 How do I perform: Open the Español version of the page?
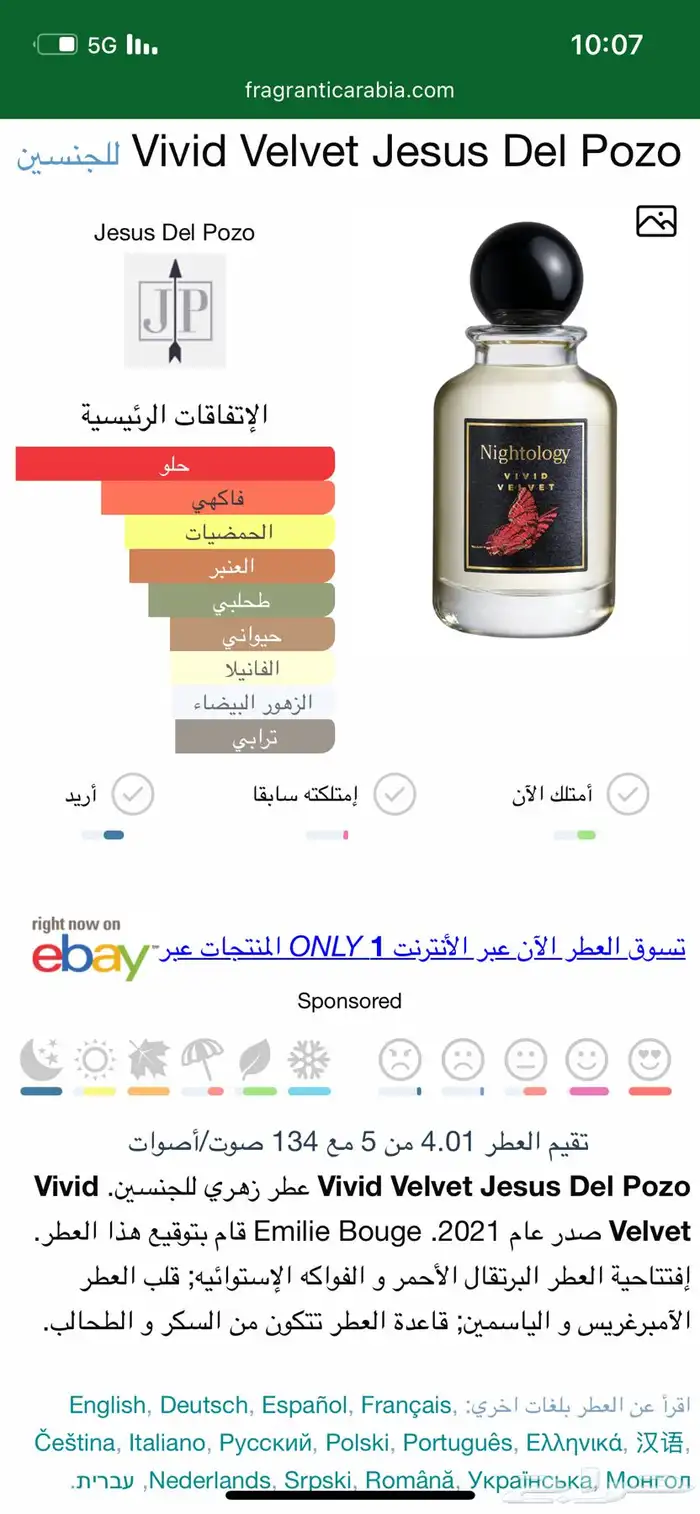pyautogui.click(x=305, y=1405)
